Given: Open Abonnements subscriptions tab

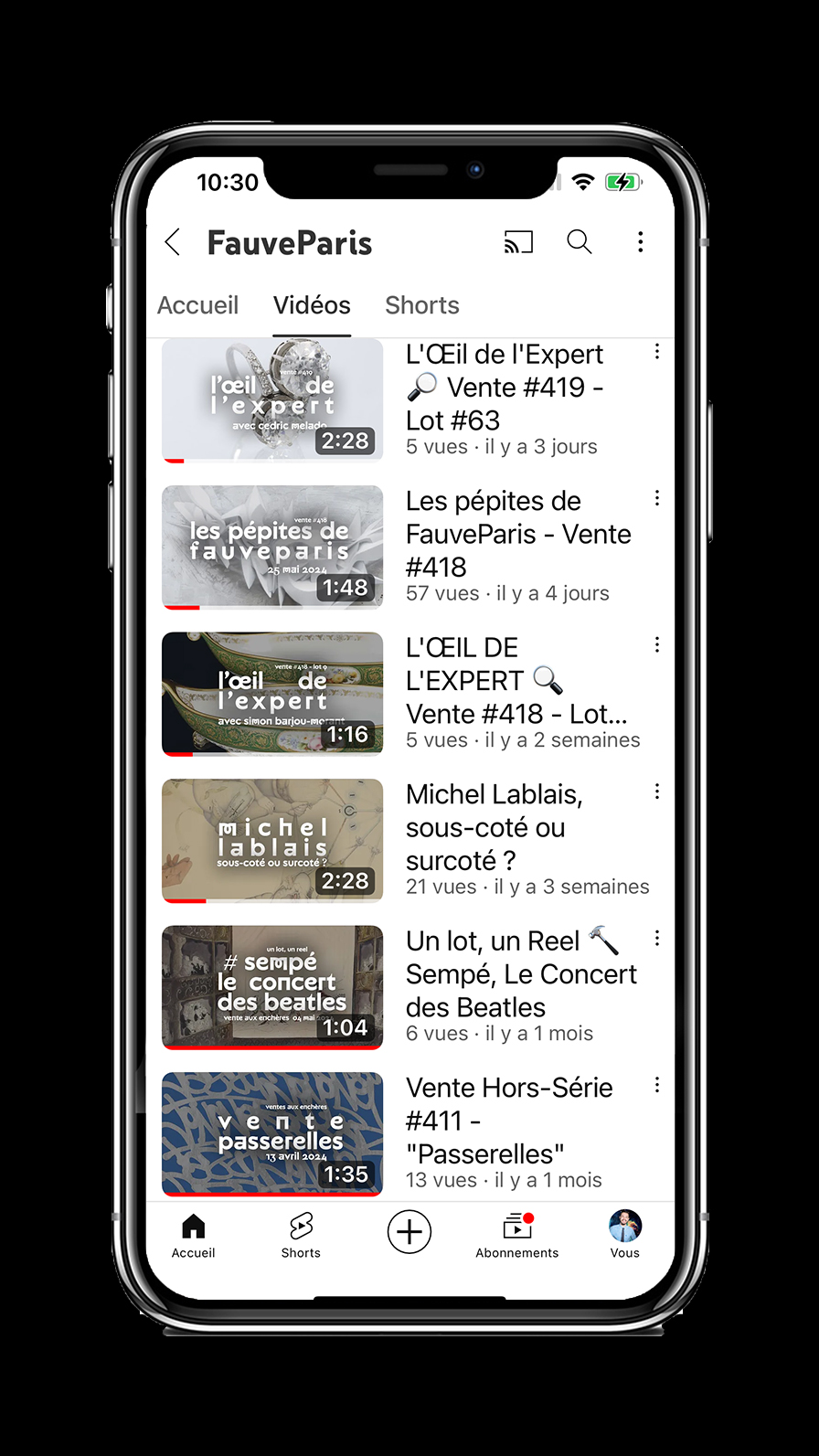Looking at the screenshot, I should click(516, 1236).
